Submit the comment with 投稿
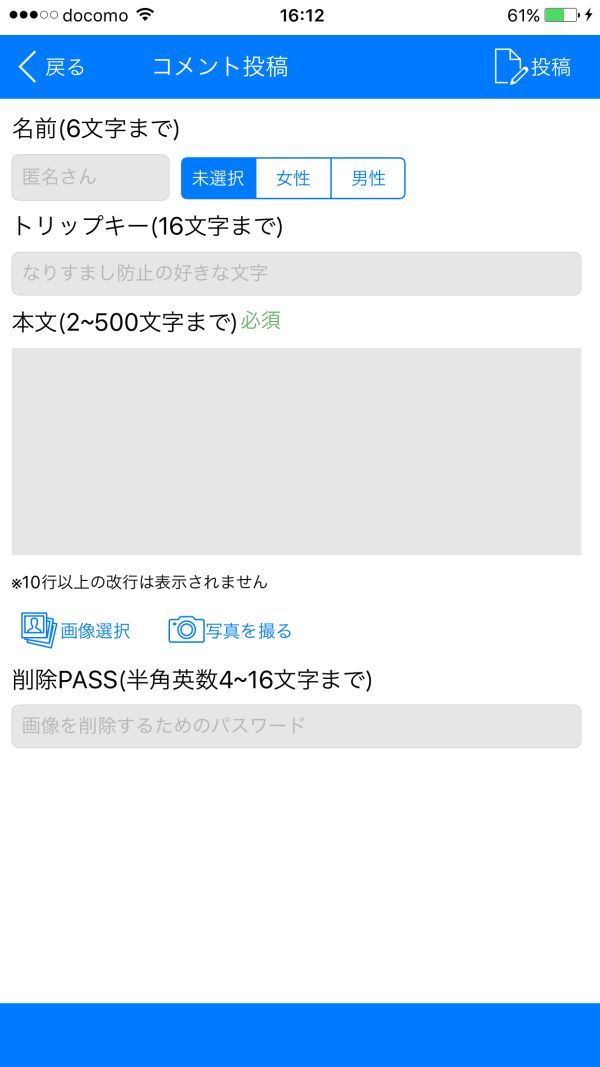Image resolution: width=600 pixels, height=1067 pixels. click(x=533, y=67)
